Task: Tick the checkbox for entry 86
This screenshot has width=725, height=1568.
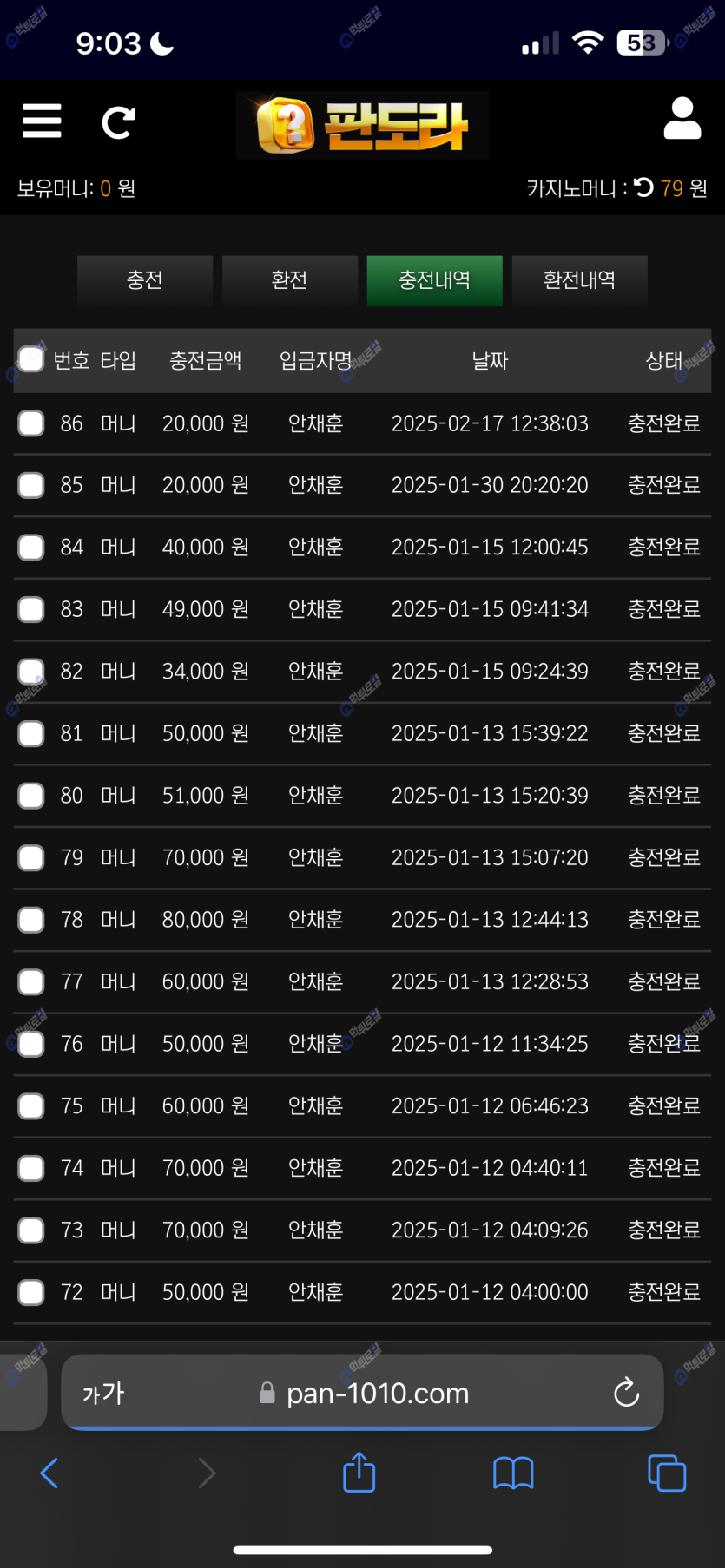Action: (x=31, y=423)
